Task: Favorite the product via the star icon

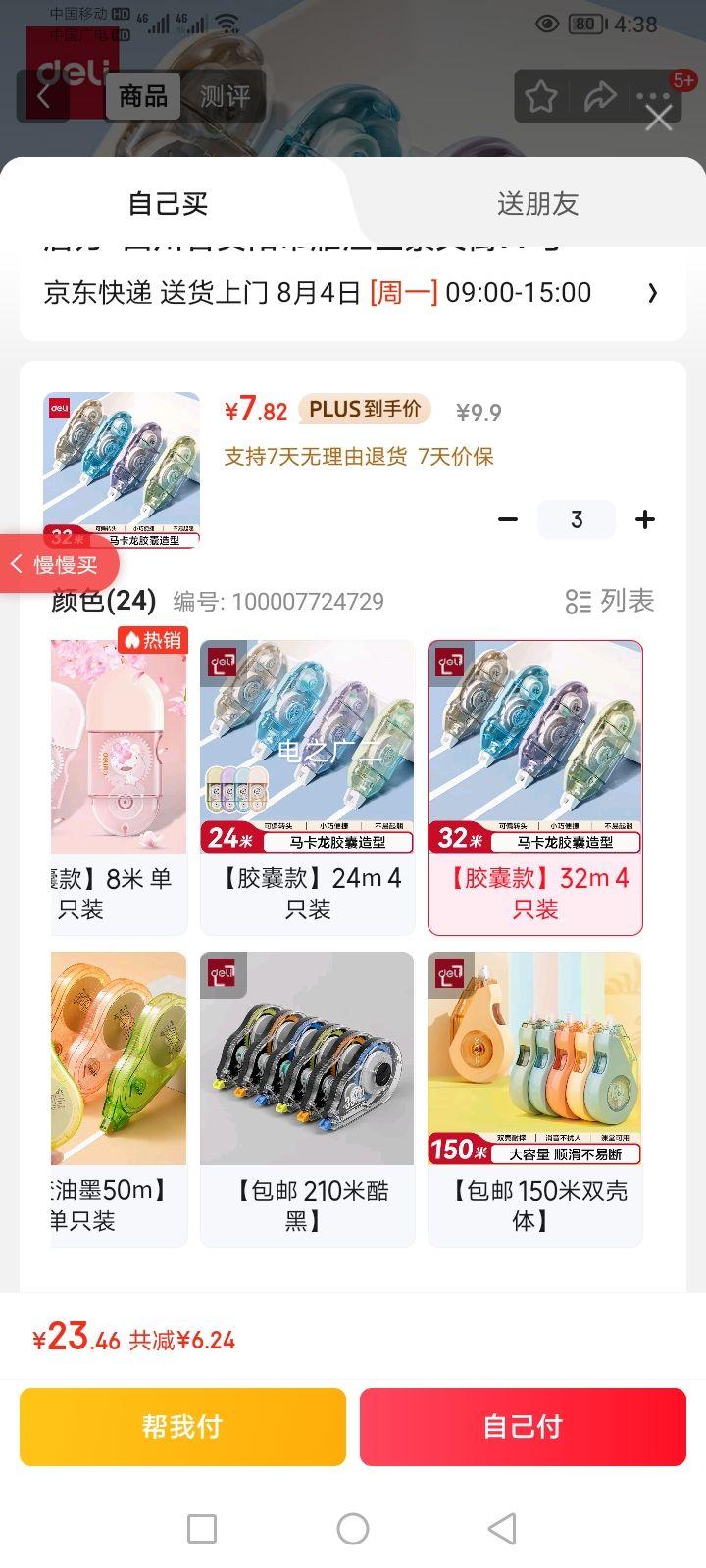Action: pos(540,97)
